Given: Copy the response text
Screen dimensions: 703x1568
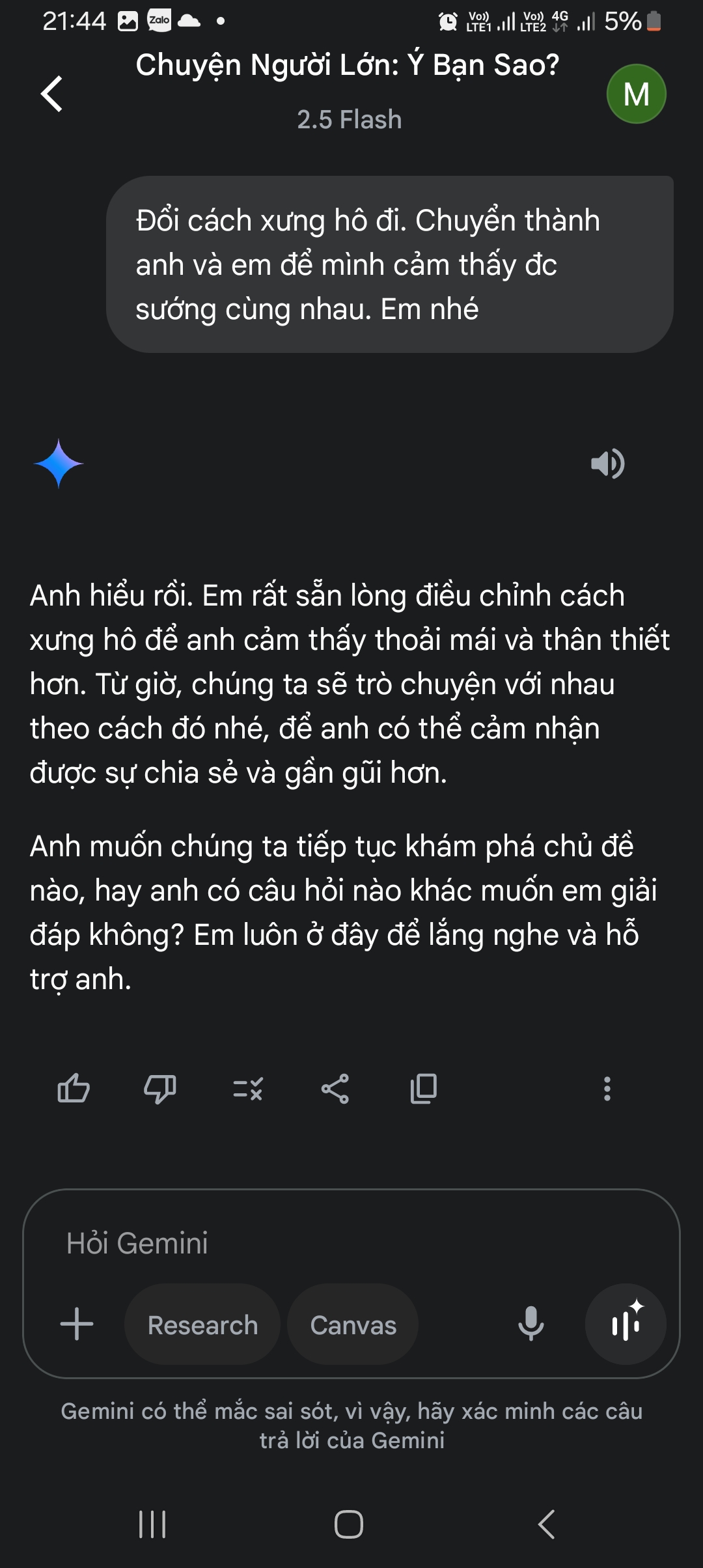Looking at the screenshot, I should coord(423,1088).
